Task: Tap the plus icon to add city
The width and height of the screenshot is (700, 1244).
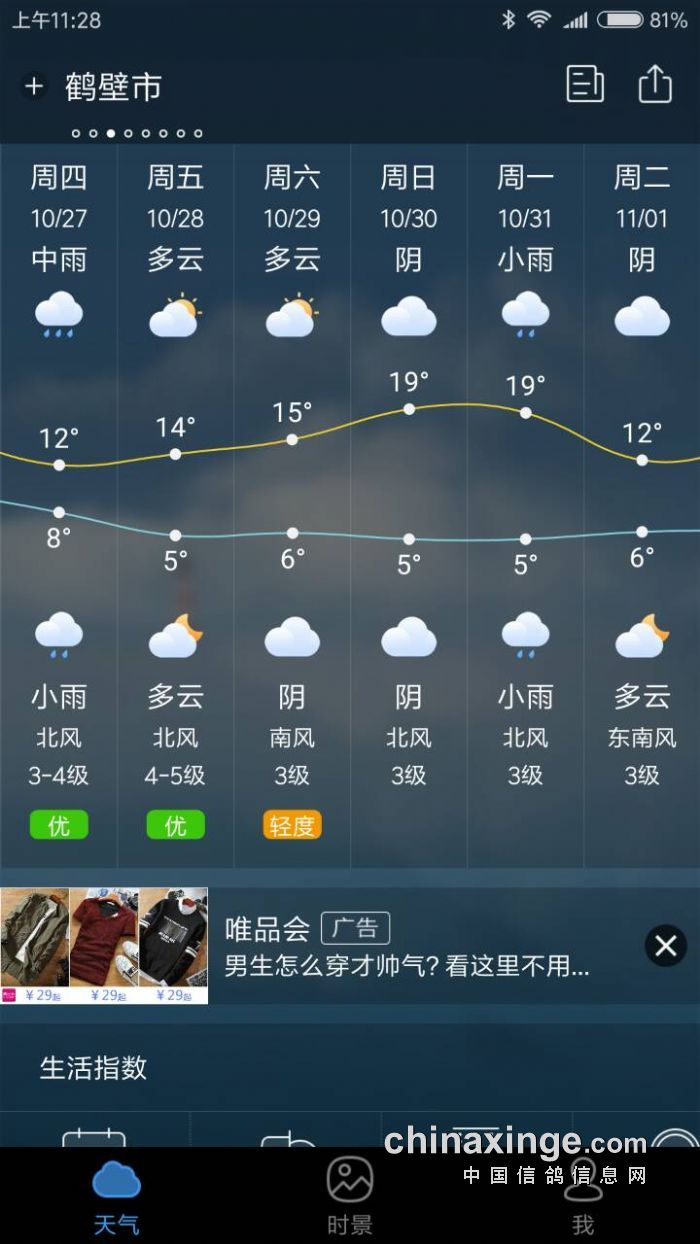Action: coord(34,87)
